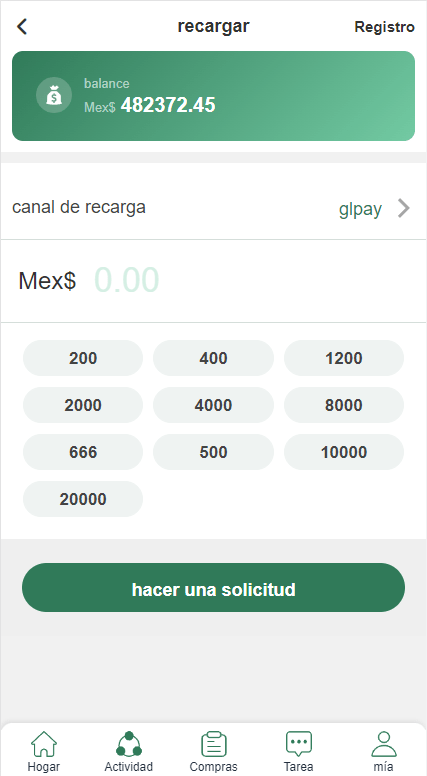Submit with hacer una solicitud button
The image size is (427, 776).
click(213, 587)
